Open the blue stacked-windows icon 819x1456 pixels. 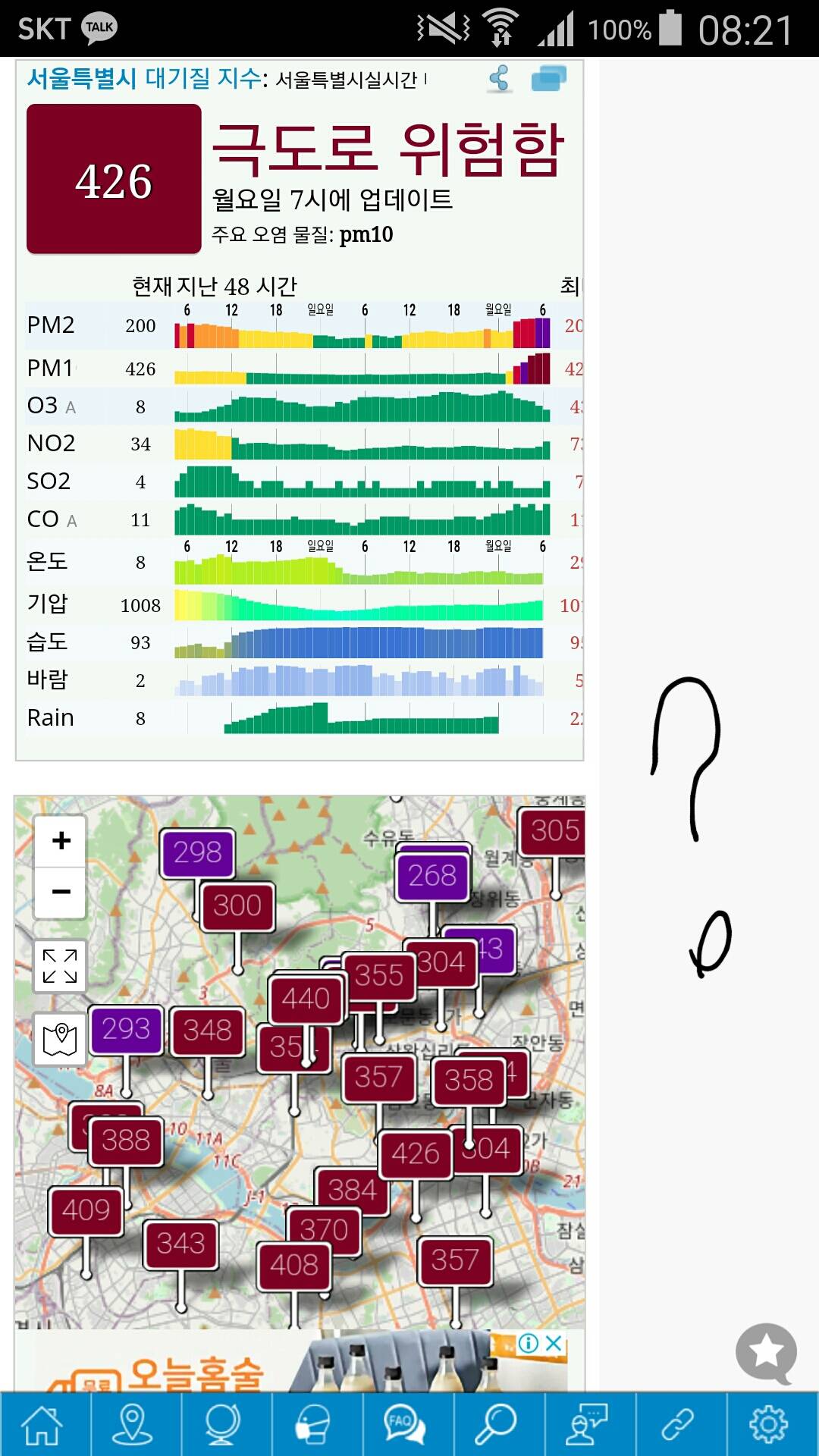549,78
